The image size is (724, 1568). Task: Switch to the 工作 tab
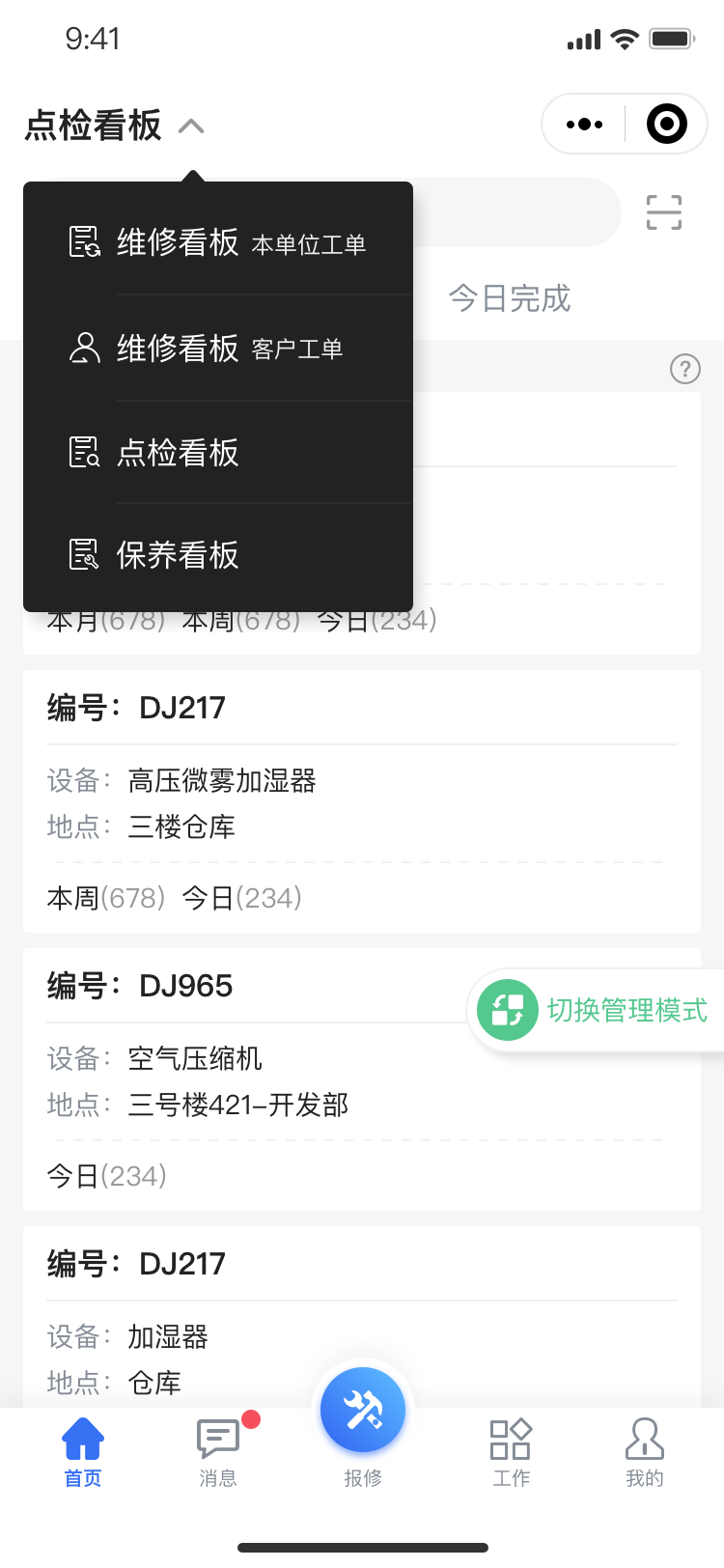[x=511, y=1451]
